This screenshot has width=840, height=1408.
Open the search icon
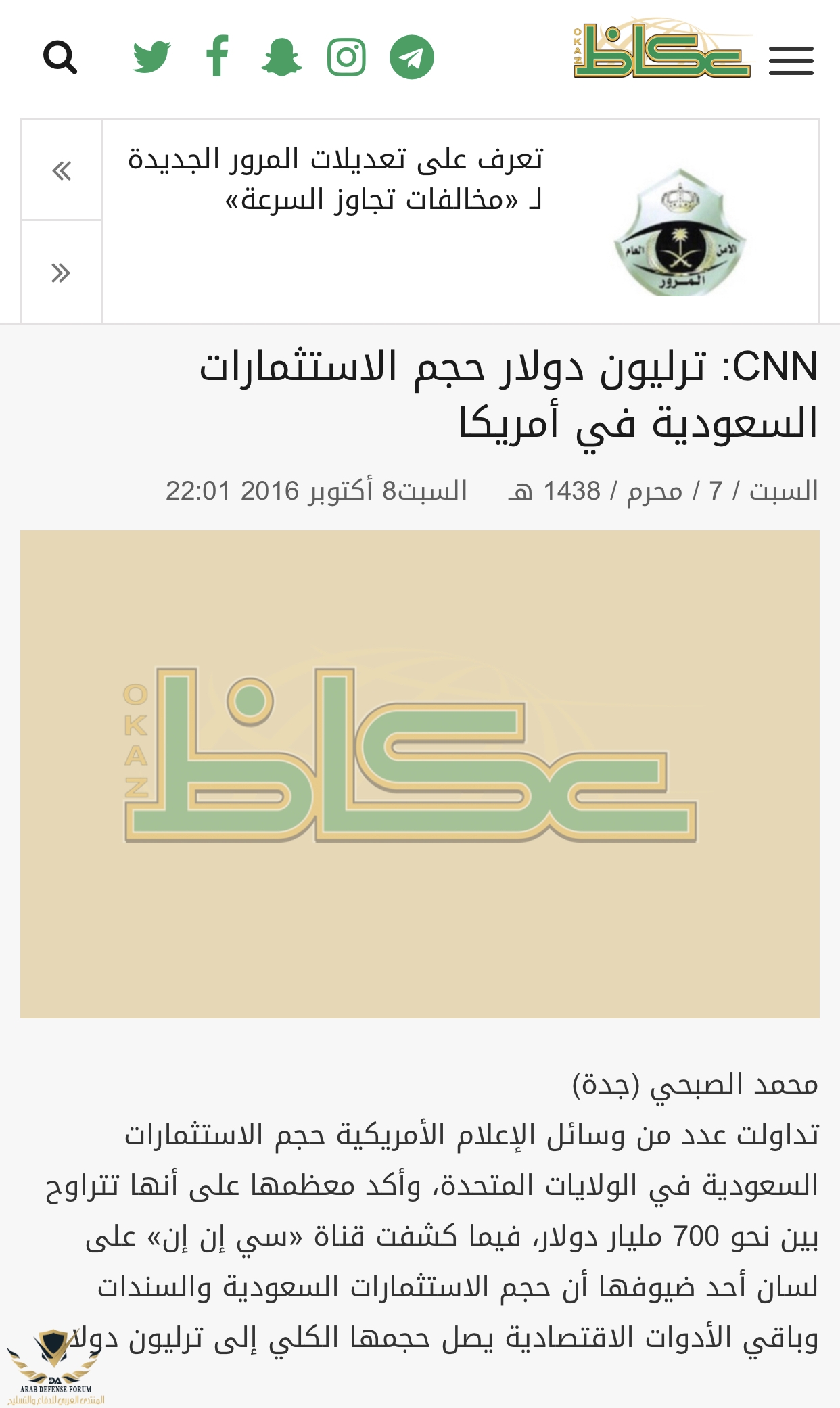[60, 57]
